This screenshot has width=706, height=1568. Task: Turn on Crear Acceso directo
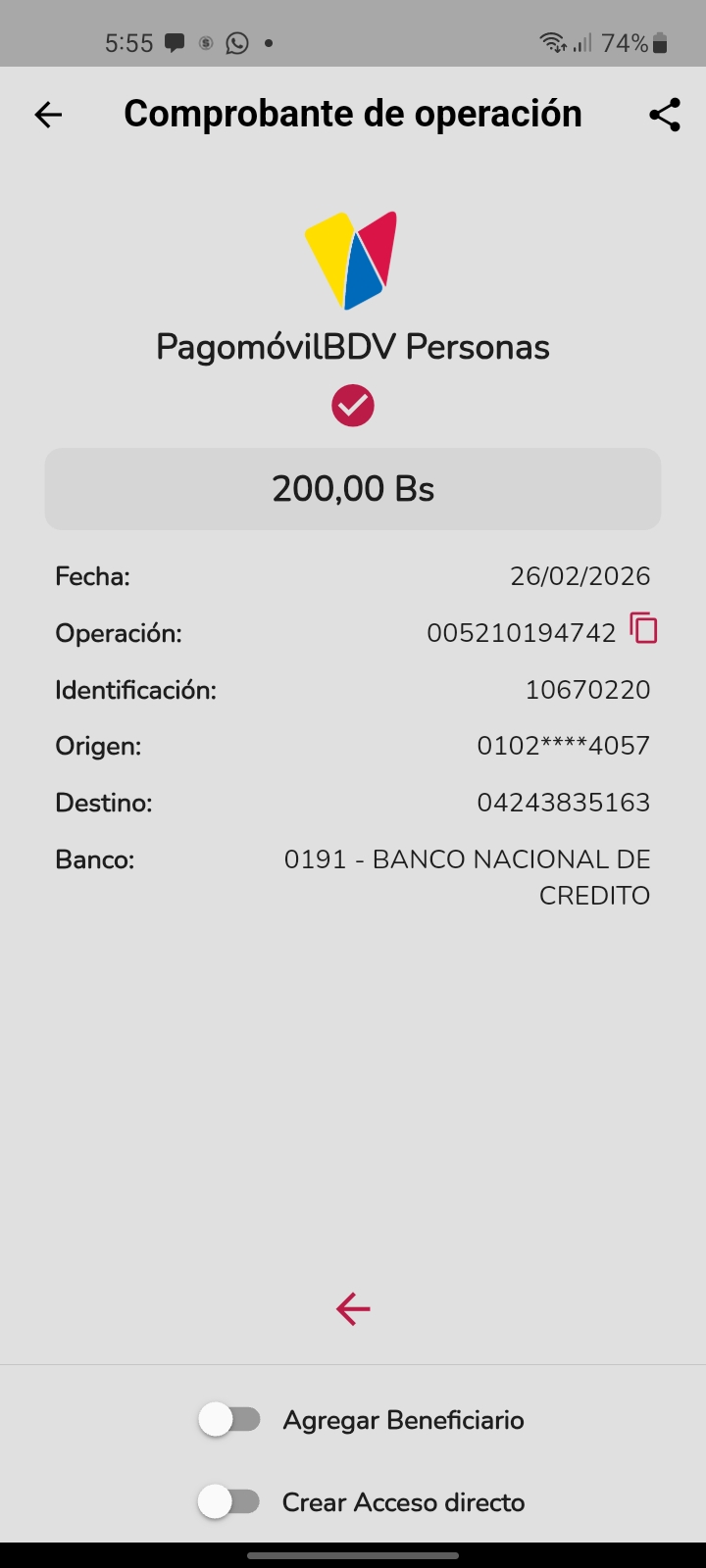coord(229,1501)
